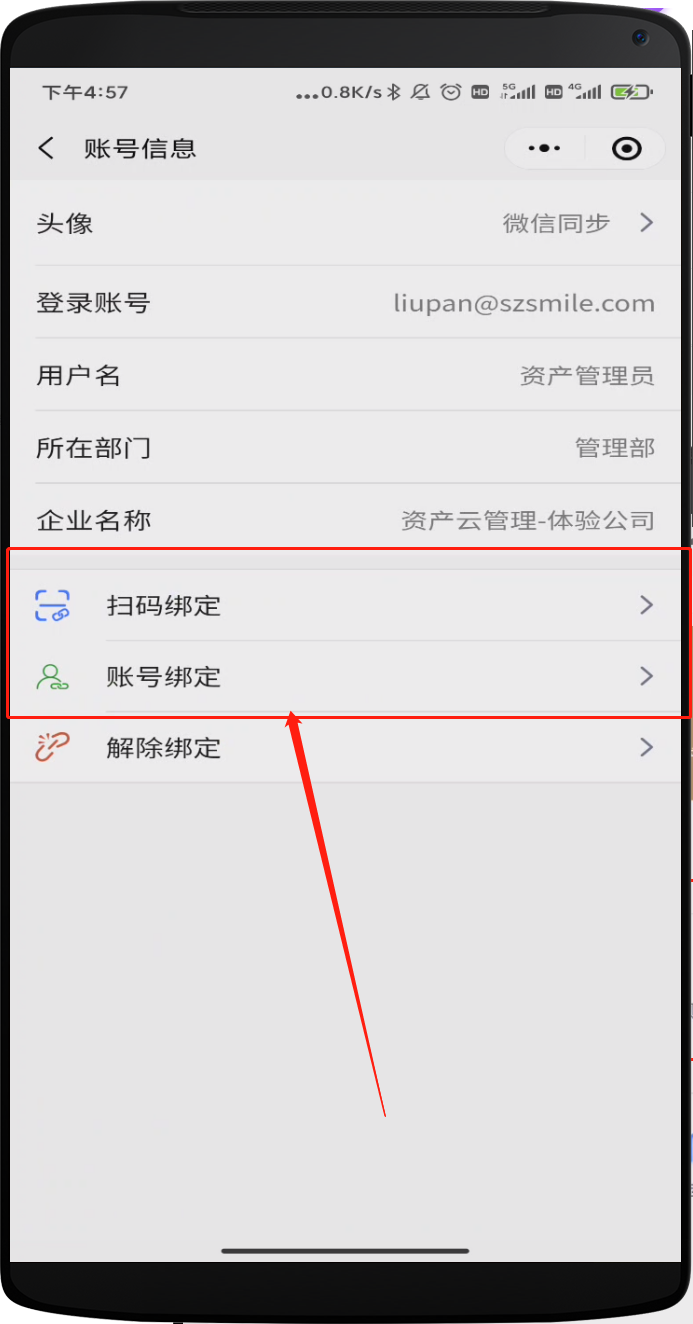Select 解除绑定 to unbind account
Image resolution: width=693 pixels, height=1324 pixels.
[x=345, y=748]
